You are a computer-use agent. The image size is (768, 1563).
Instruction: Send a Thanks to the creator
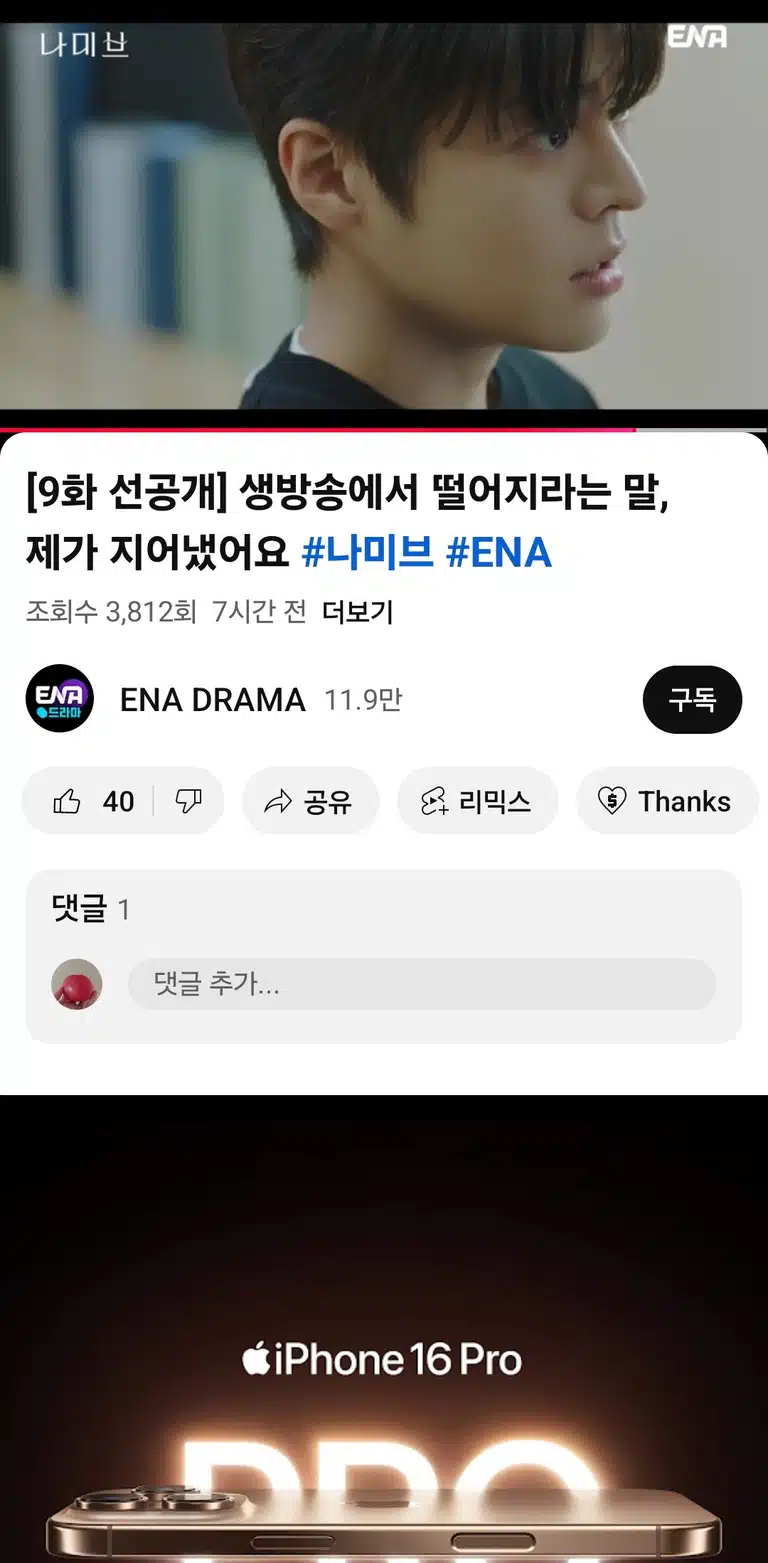[666, 801]
